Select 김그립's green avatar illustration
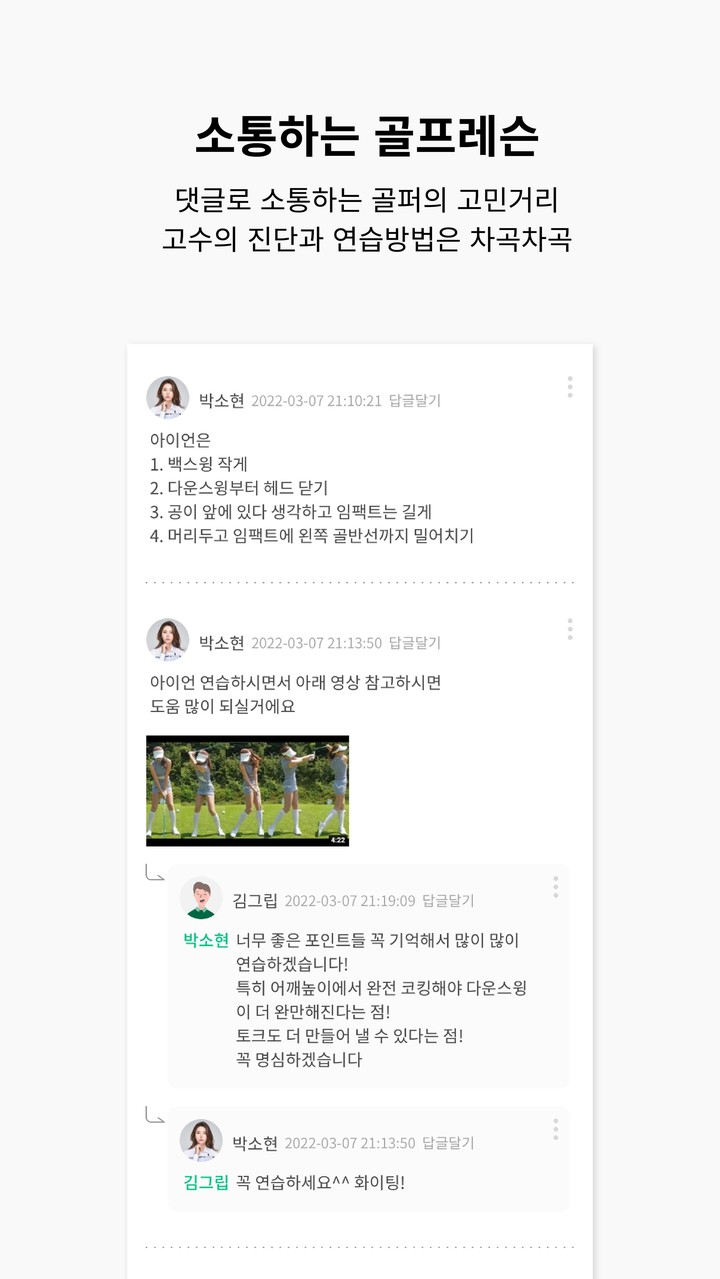This screenshot has width=720, height=1279. coord(201,897)
